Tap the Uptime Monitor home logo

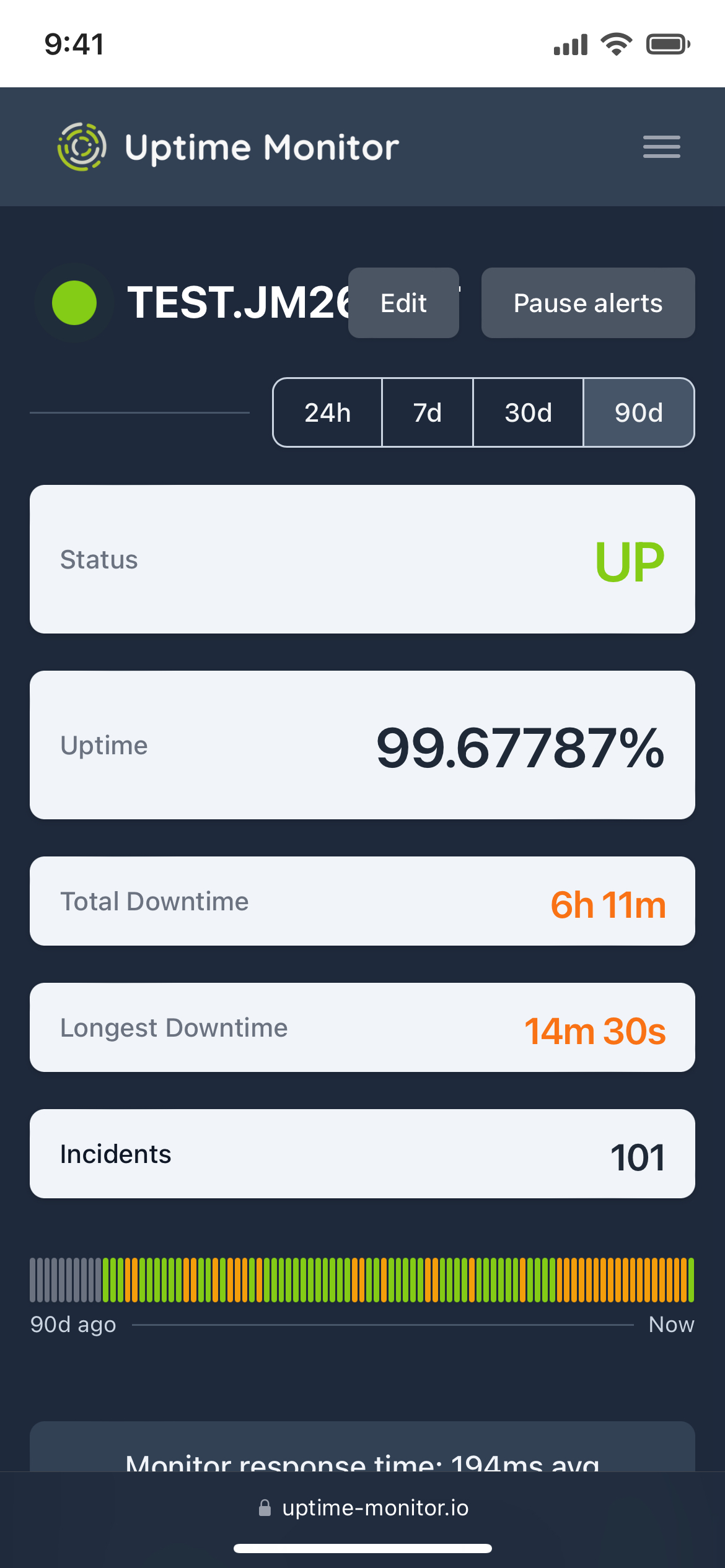coord(228,147)
